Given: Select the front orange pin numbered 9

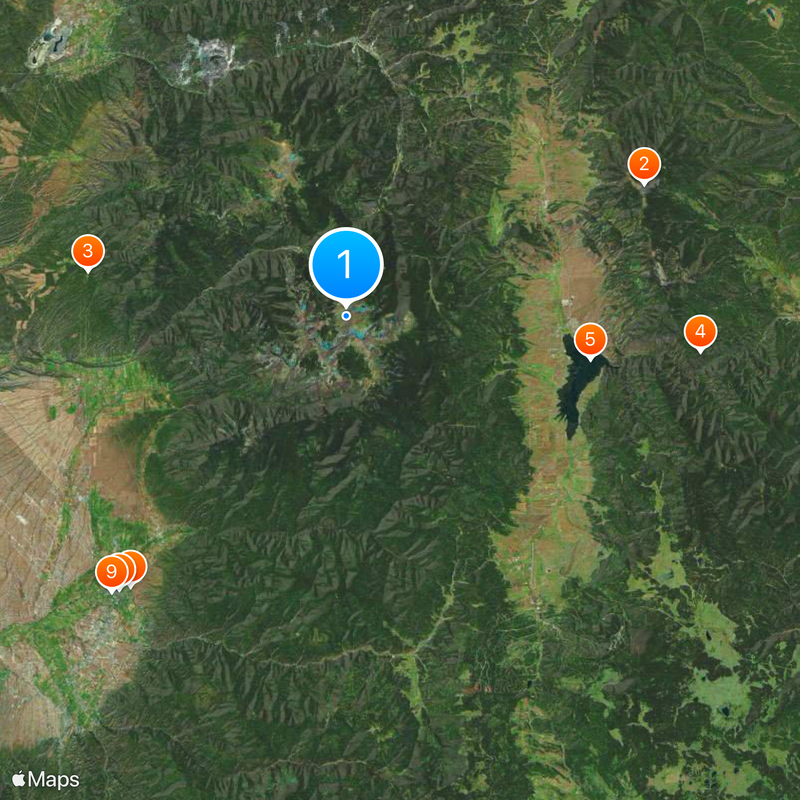Looking at the screenshot, I should 111,572.
